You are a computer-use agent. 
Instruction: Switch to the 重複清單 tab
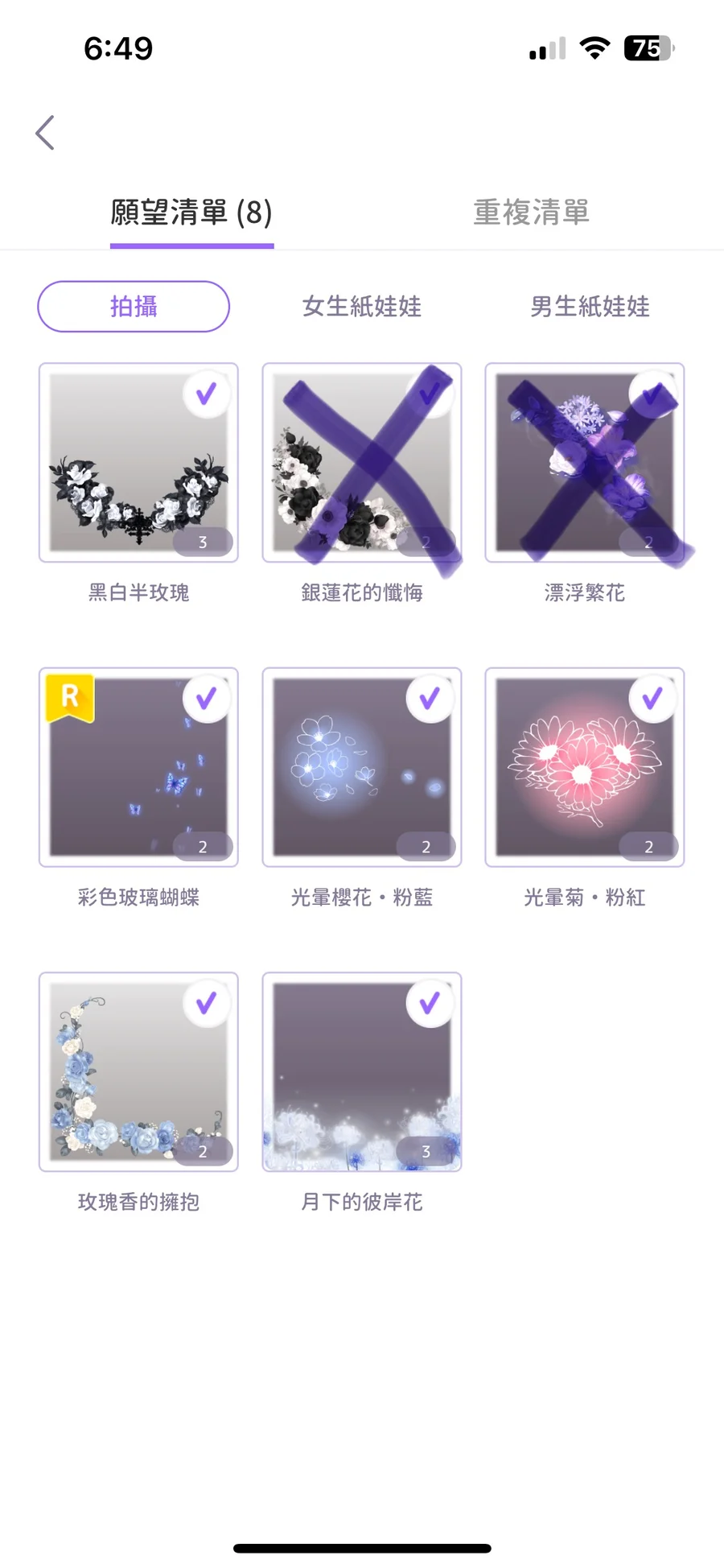pos(531,213)
